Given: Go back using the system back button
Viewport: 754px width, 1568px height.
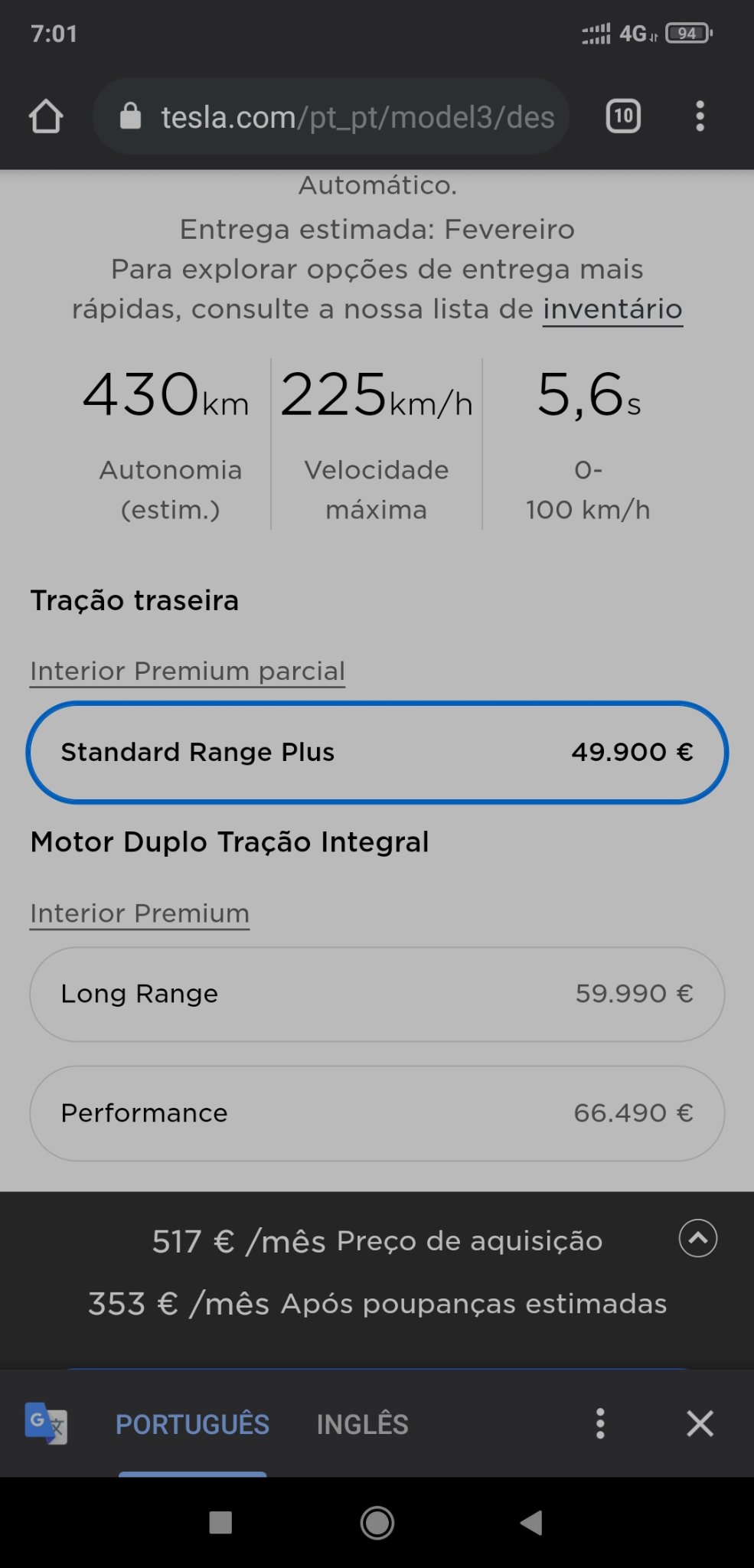Looking at the screenshot, I should point(531,1523).
